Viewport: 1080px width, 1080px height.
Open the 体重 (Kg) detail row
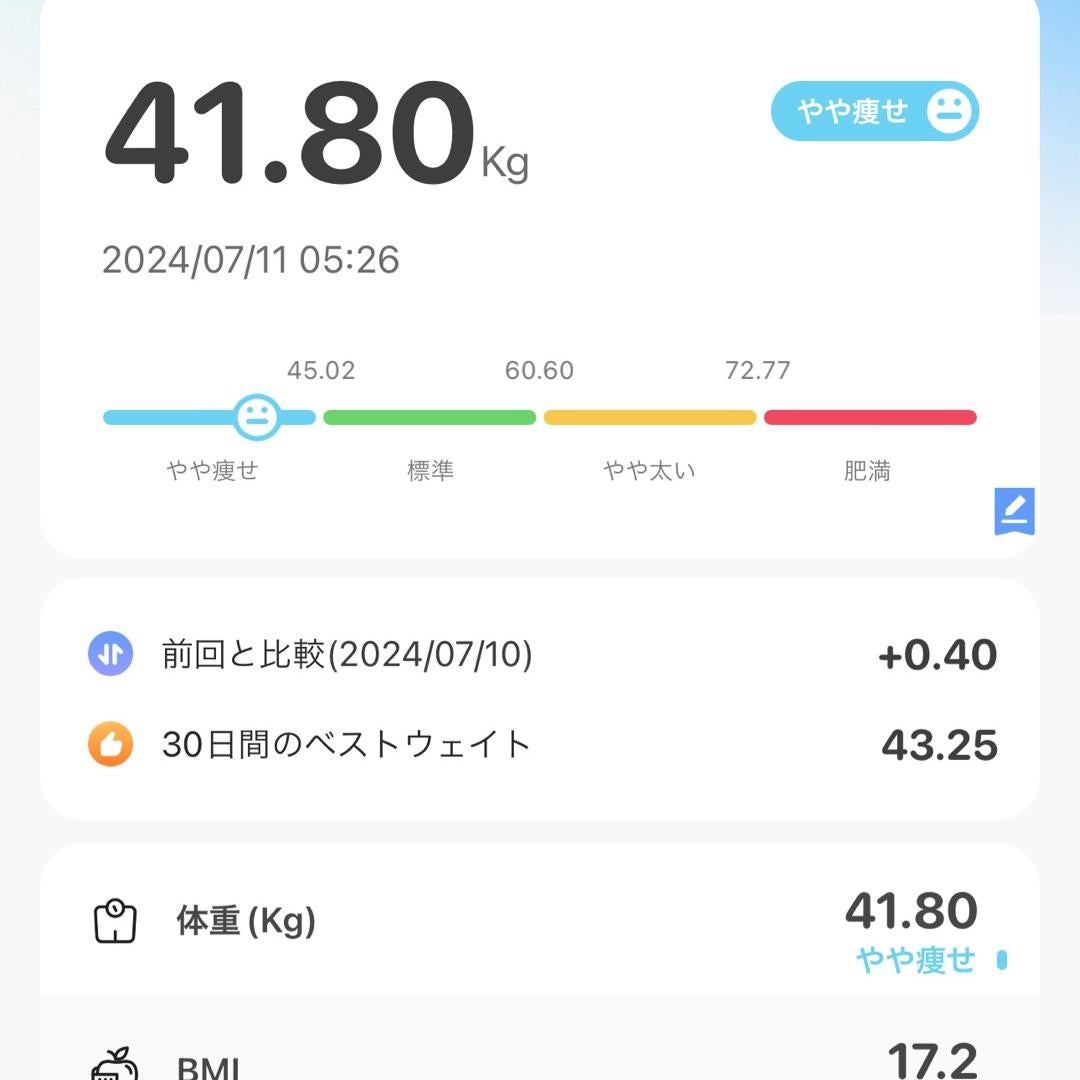coord(540,922)
